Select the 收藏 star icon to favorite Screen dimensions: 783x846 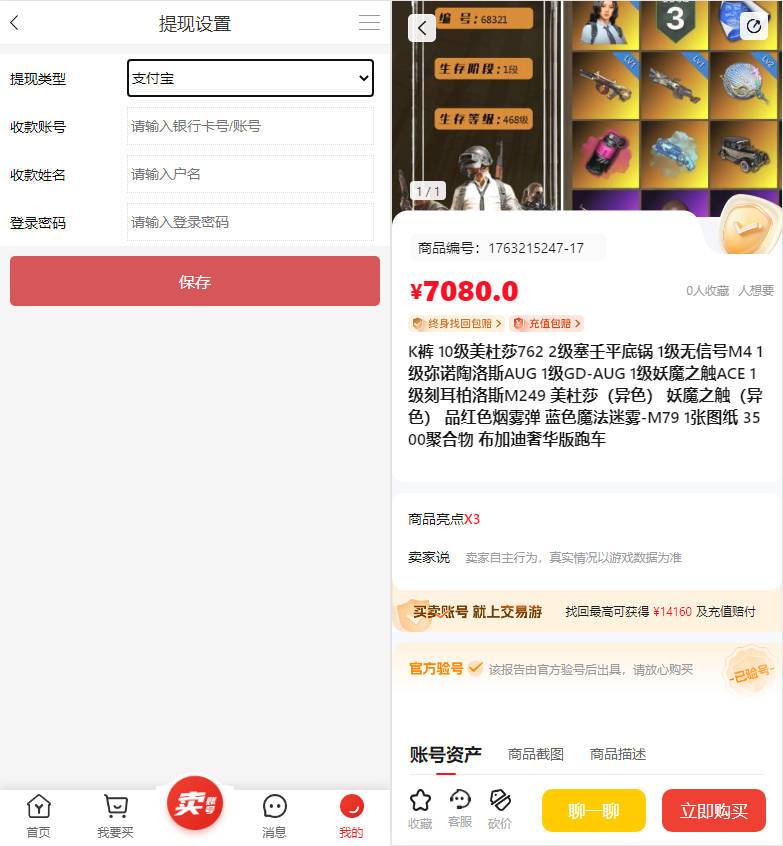(x=419, y=810)
